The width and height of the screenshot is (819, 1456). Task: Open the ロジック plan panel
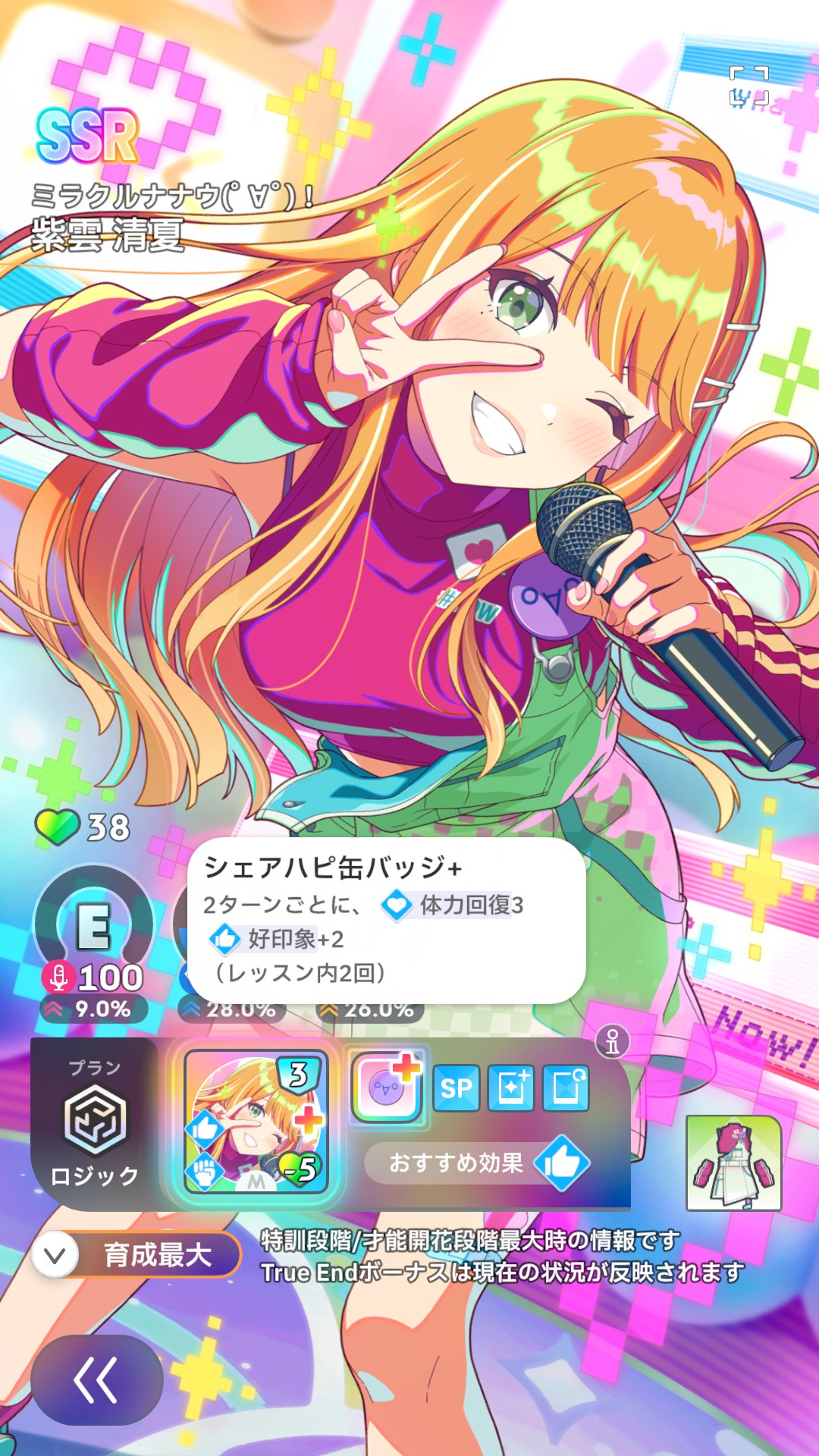[95, 1124]
